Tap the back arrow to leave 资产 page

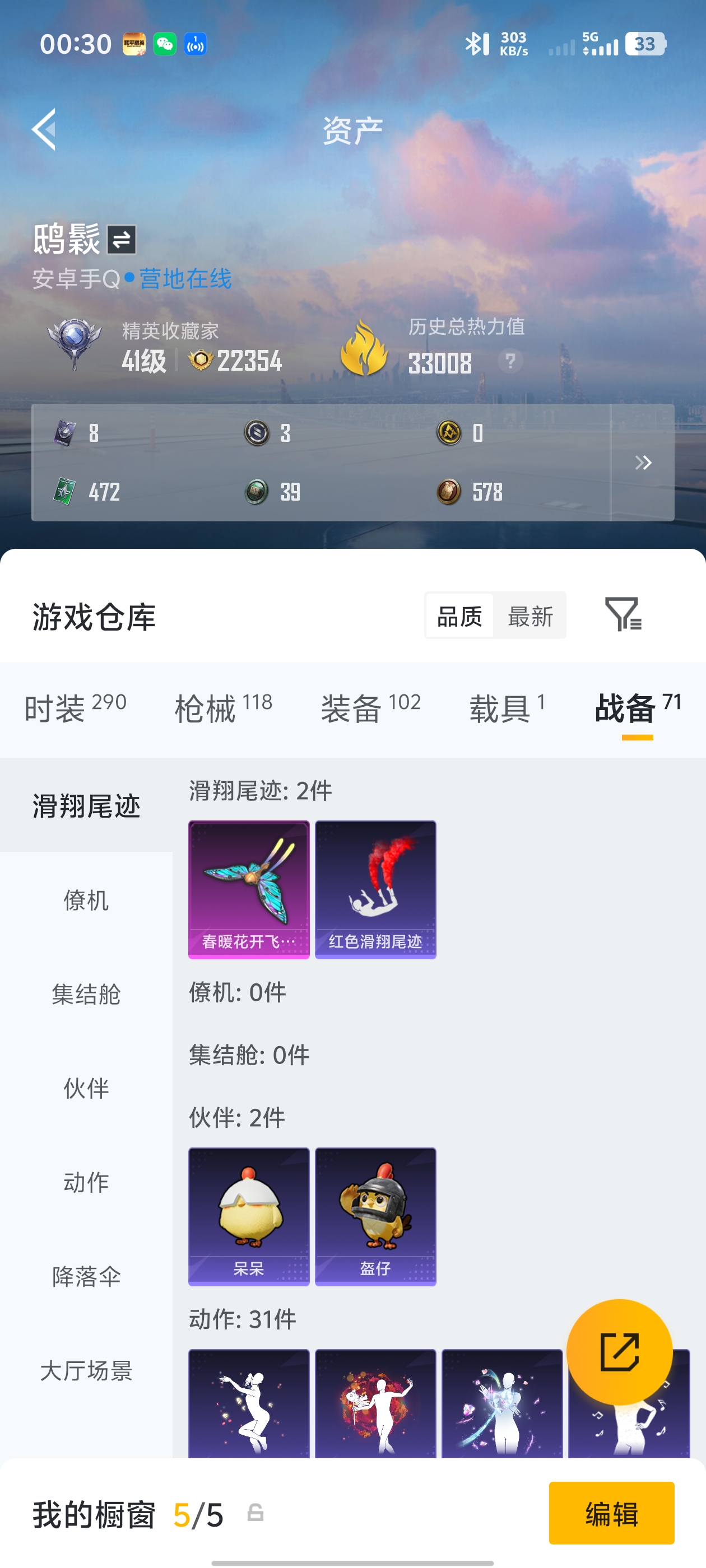pos(45,129)
